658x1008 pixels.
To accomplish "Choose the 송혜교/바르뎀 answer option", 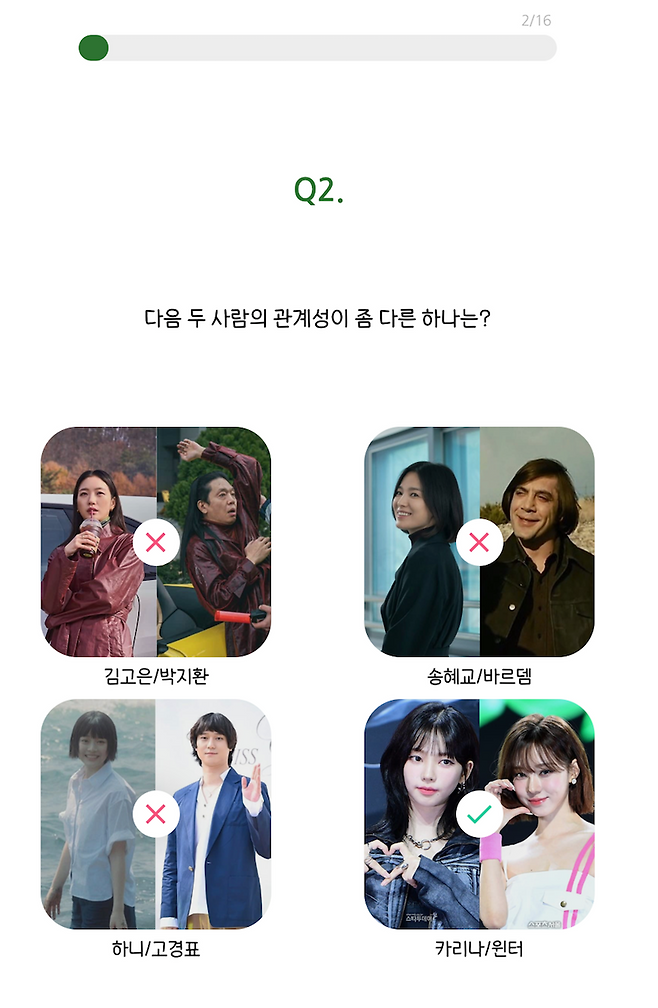I will click(x=479, y=542).
